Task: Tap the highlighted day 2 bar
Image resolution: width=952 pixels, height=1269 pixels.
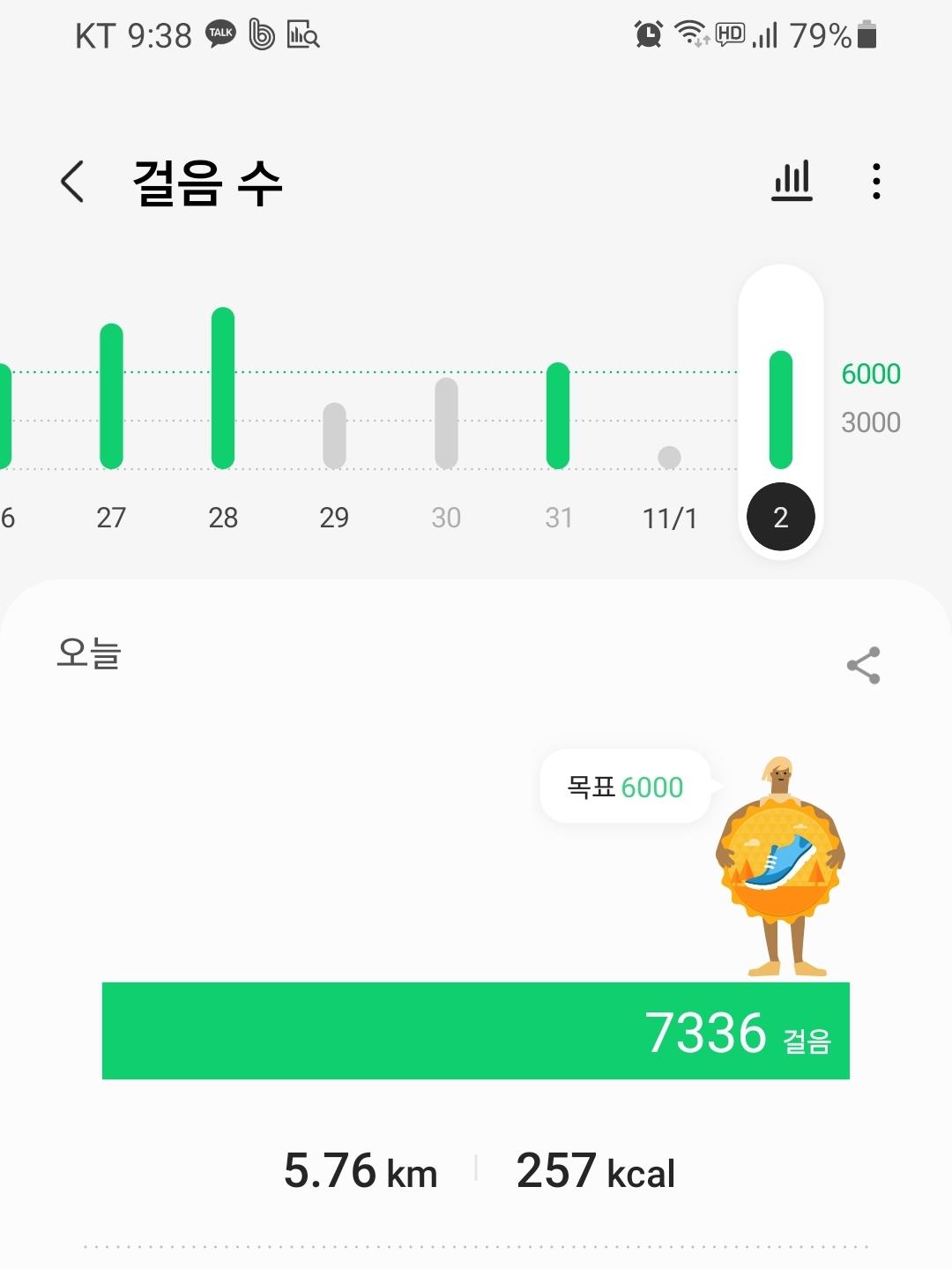Action: click(781, 410)
